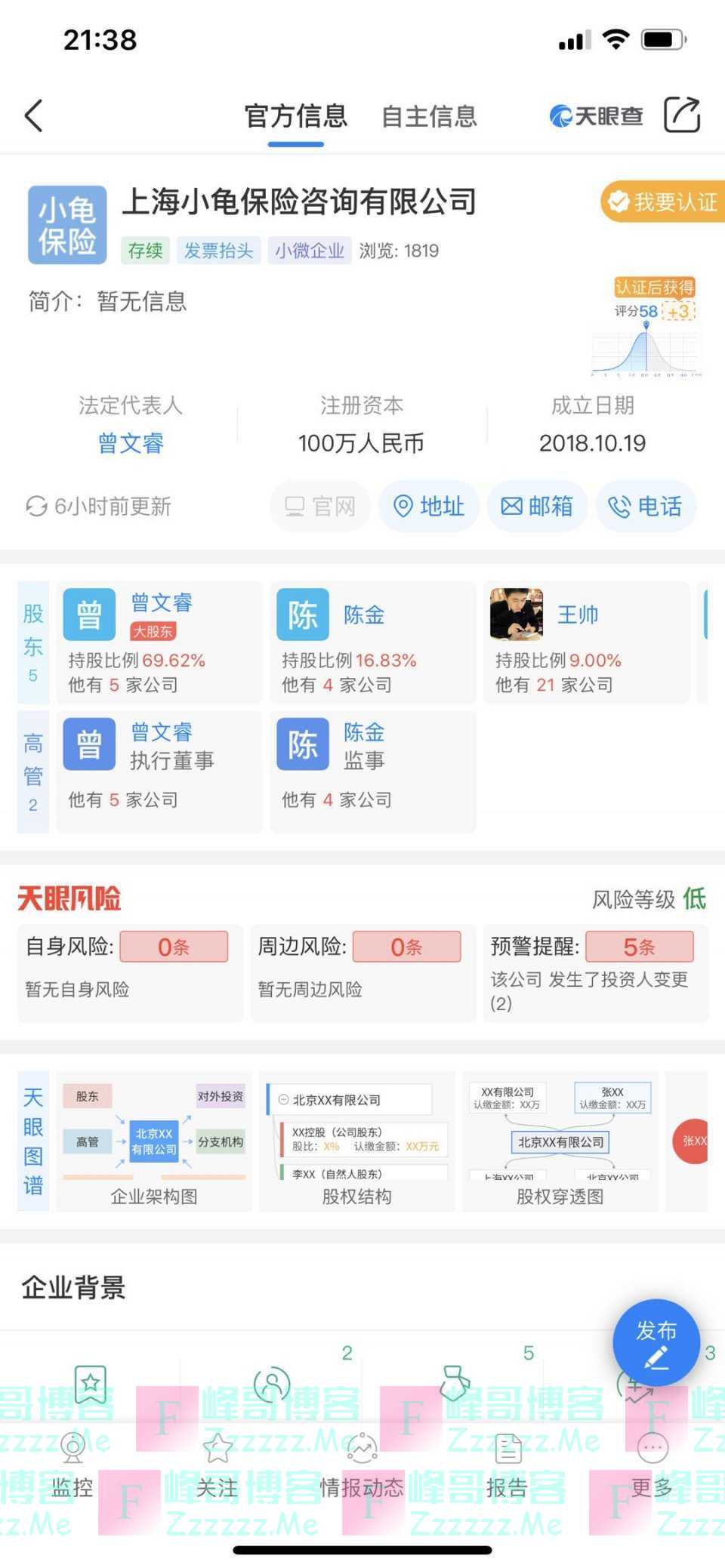
Task: Switch to the 自主信息 tab
Action: click(429, 116)
